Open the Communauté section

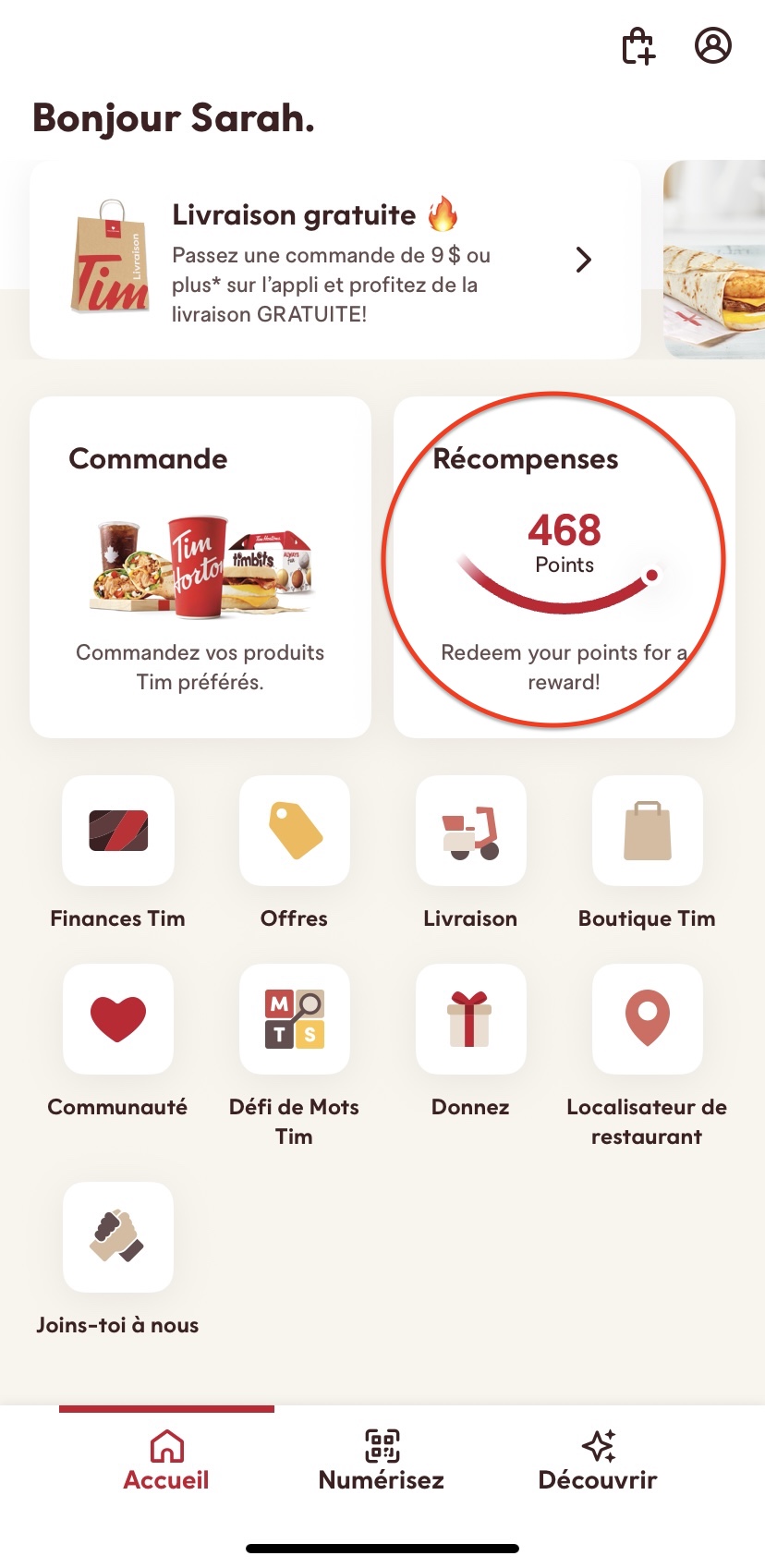tap(118, 1019)
